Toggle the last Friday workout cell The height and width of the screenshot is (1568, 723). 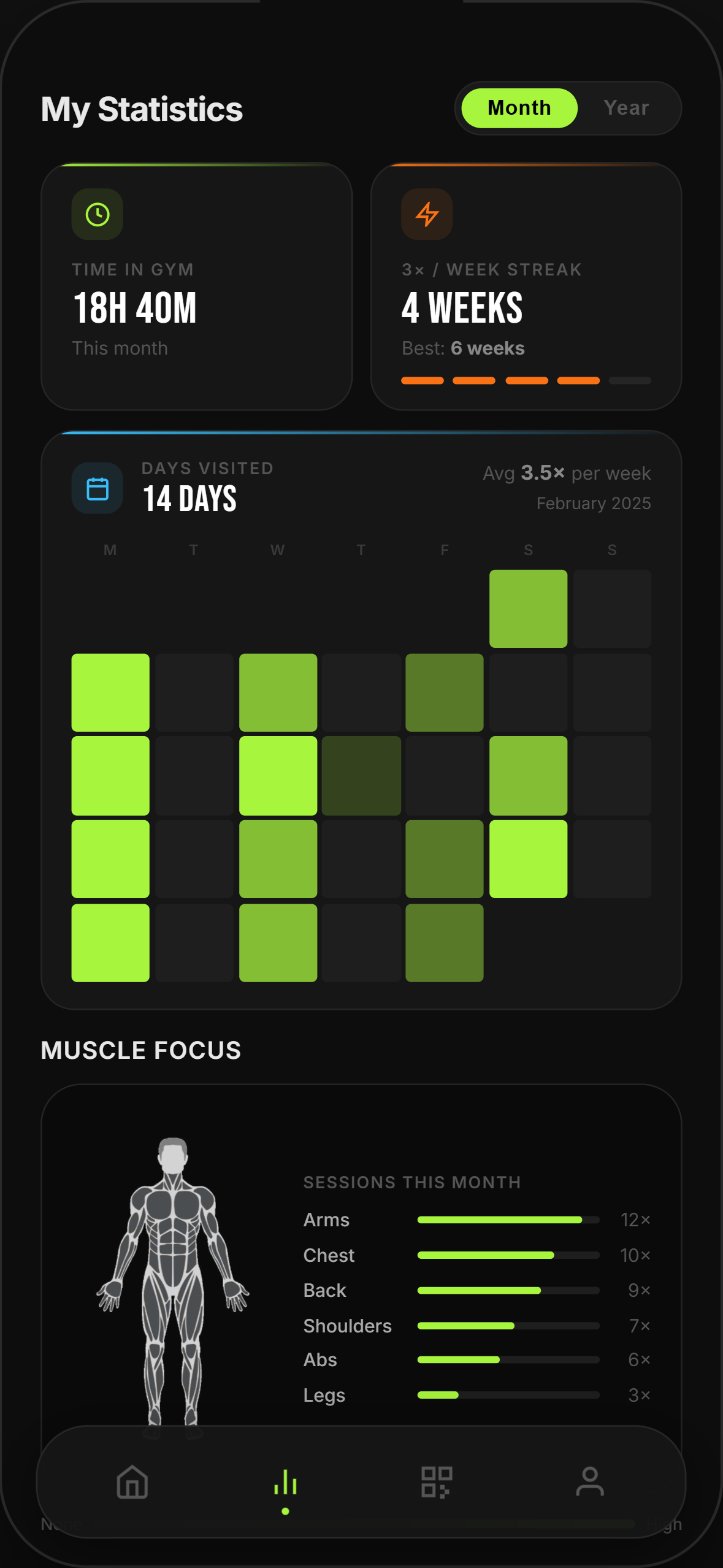[x=445, y=943]
